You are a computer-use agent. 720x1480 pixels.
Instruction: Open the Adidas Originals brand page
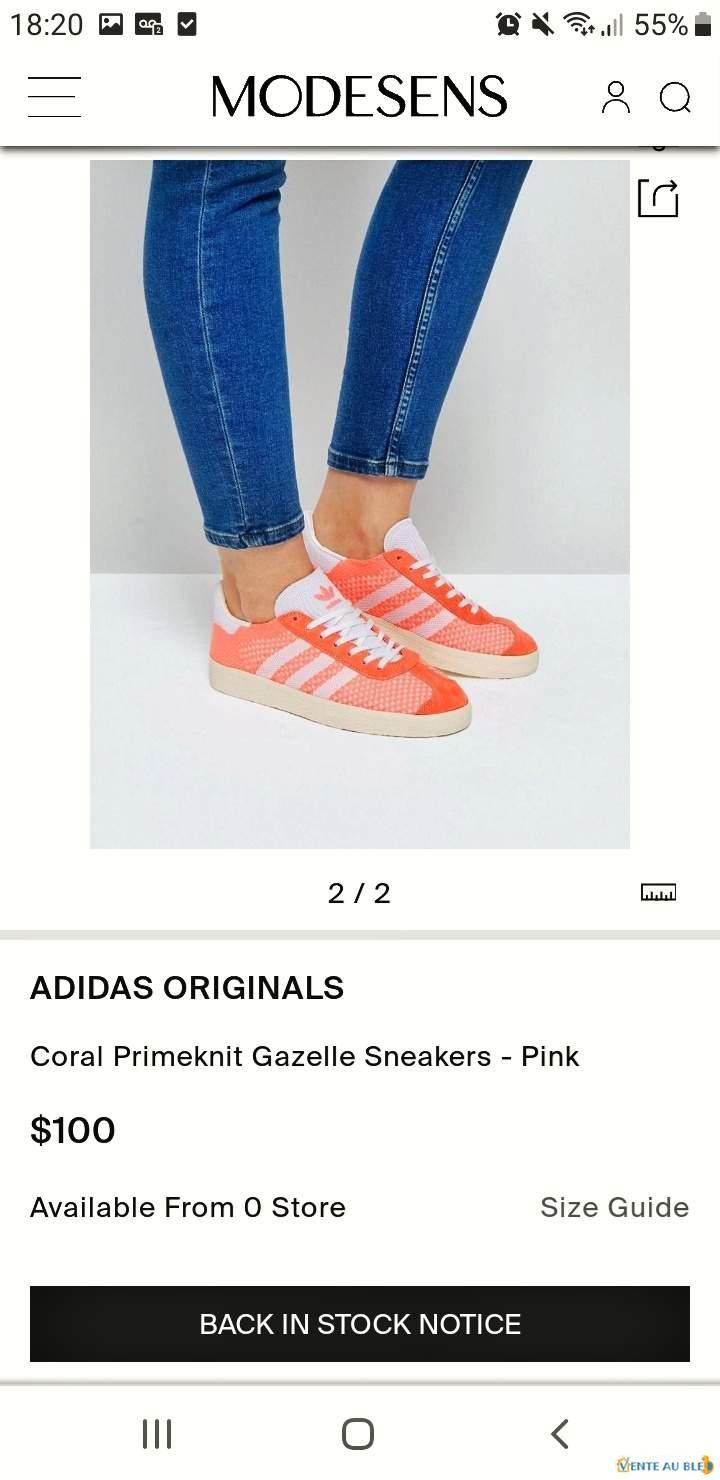tap(187, 988)
